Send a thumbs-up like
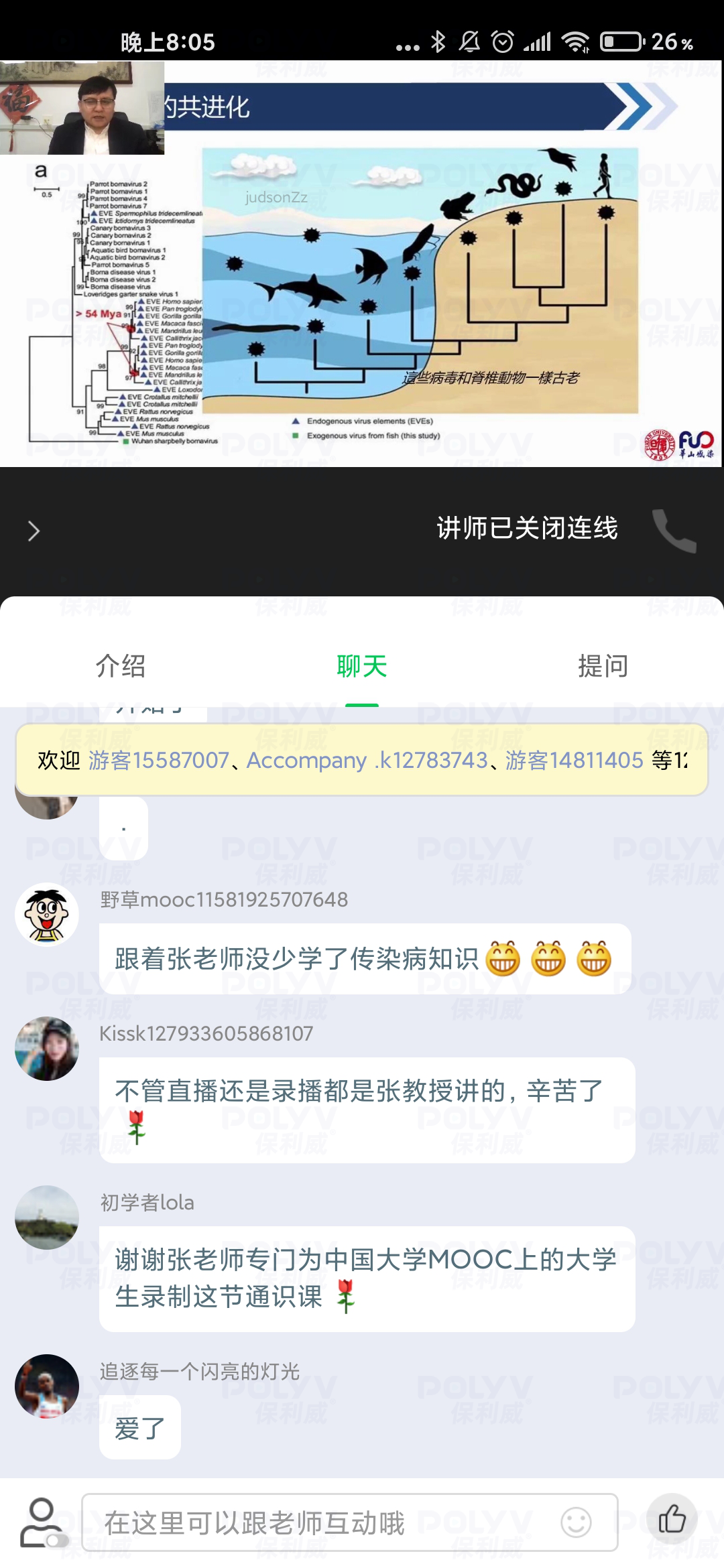724x1568 pixels. [672, 1519]
